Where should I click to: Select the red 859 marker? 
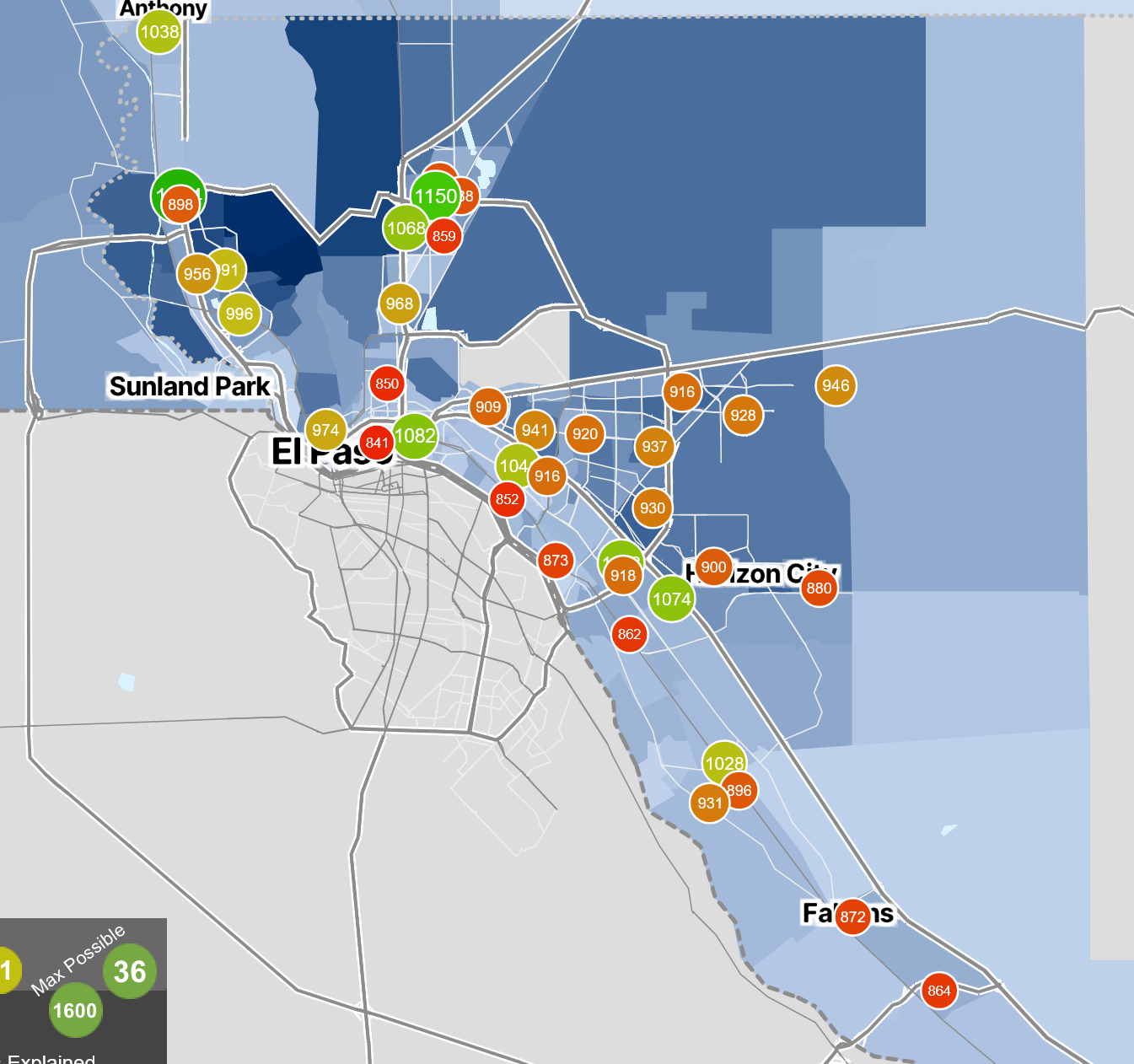tap(444, 237)
